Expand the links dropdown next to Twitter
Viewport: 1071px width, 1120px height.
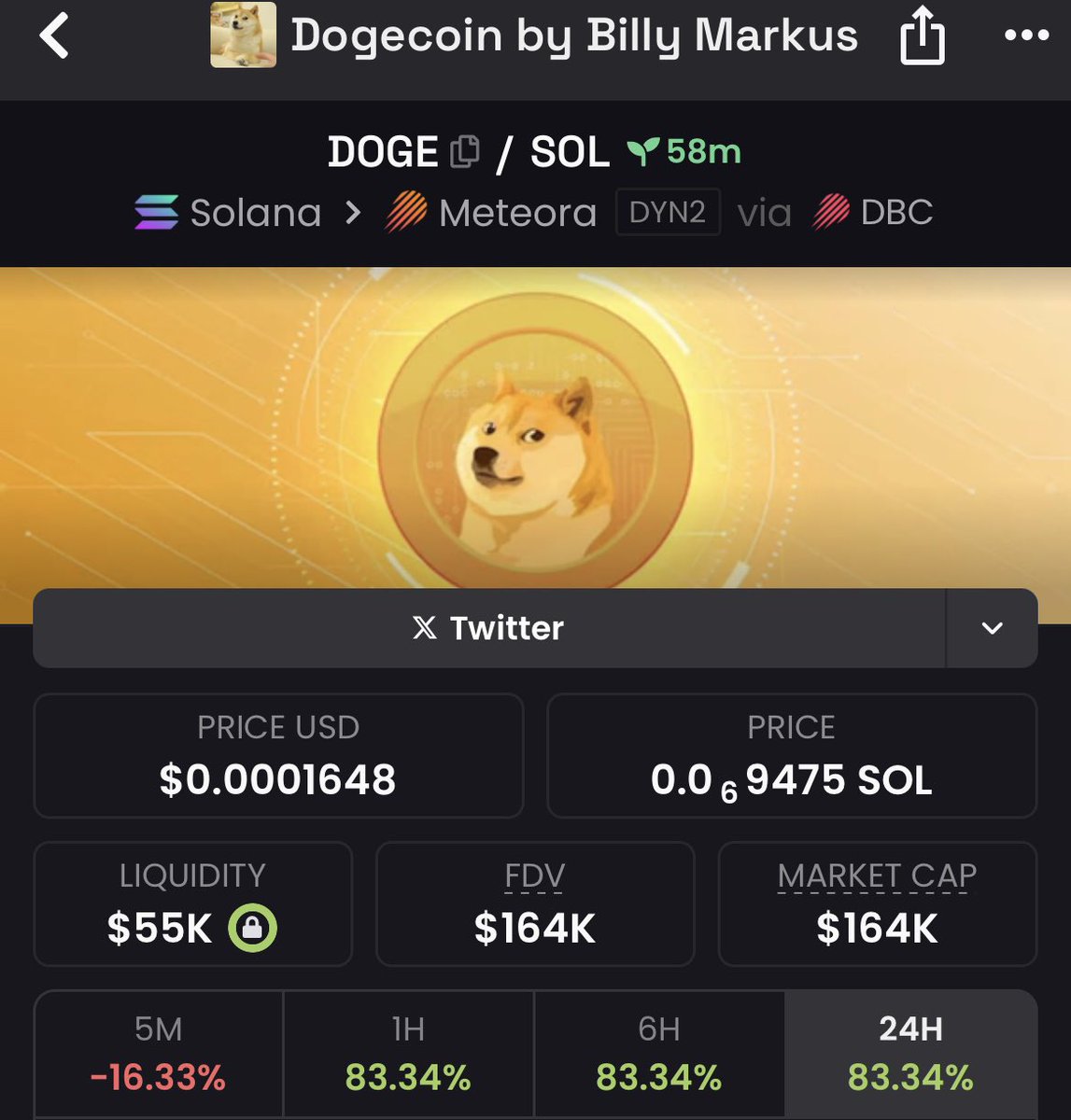click(x=992, y=628)
